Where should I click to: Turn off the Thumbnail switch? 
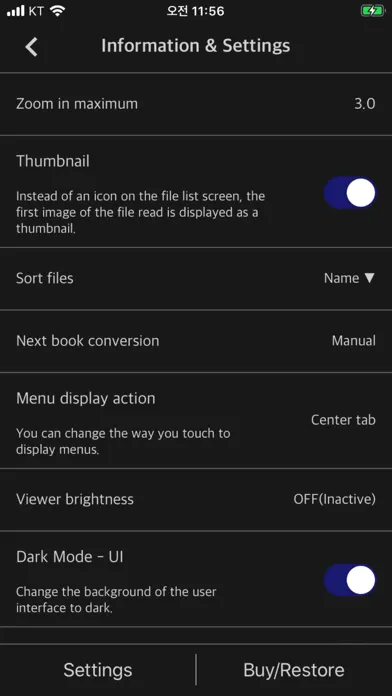tap(350, 193)
